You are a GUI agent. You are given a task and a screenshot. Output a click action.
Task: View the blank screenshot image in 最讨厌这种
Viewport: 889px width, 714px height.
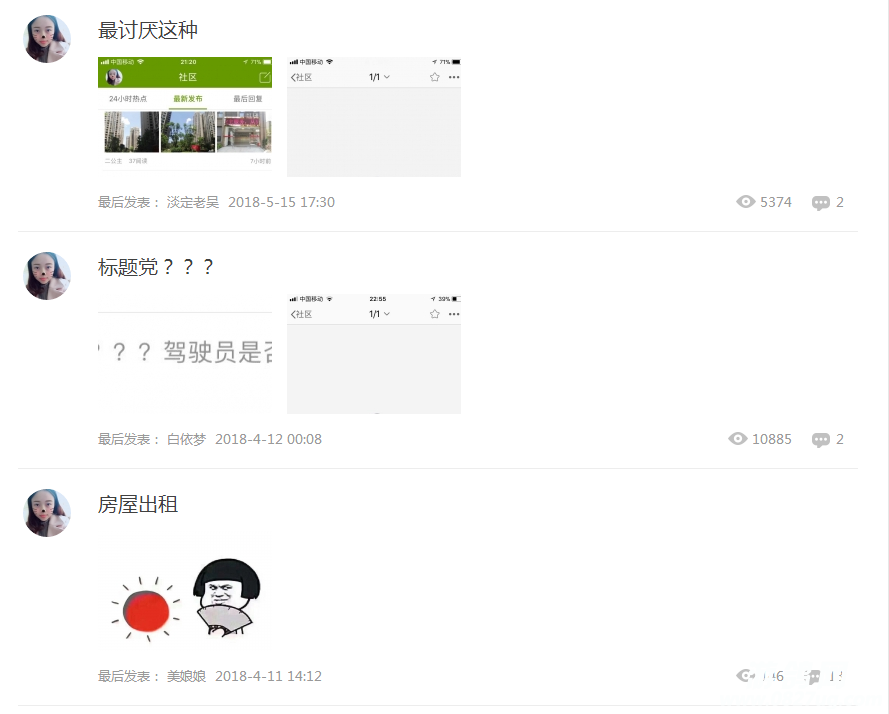tap(373, 116)
